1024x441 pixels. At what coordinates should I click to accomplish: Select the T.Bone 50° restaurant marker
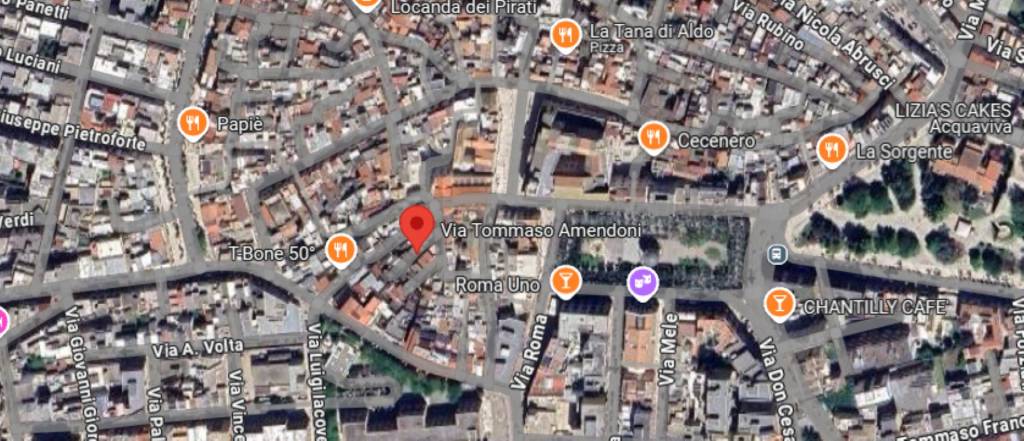pyautogui.click(x=341, y=250)
